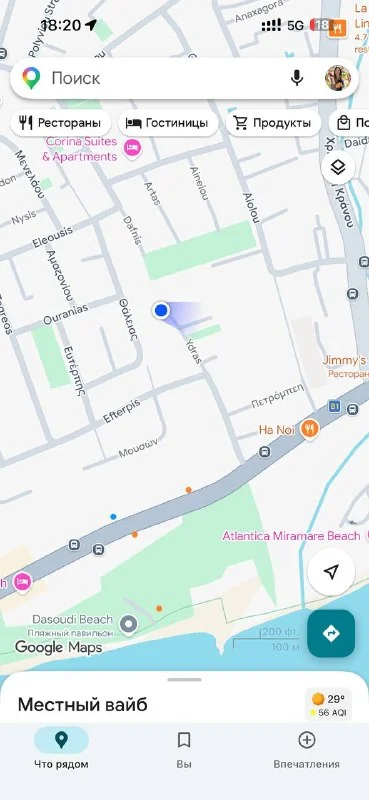Image resolution: width=369 pixels, height=800 pixels.
Task: Open the weather 29° widget
Action: click(328, 704)
